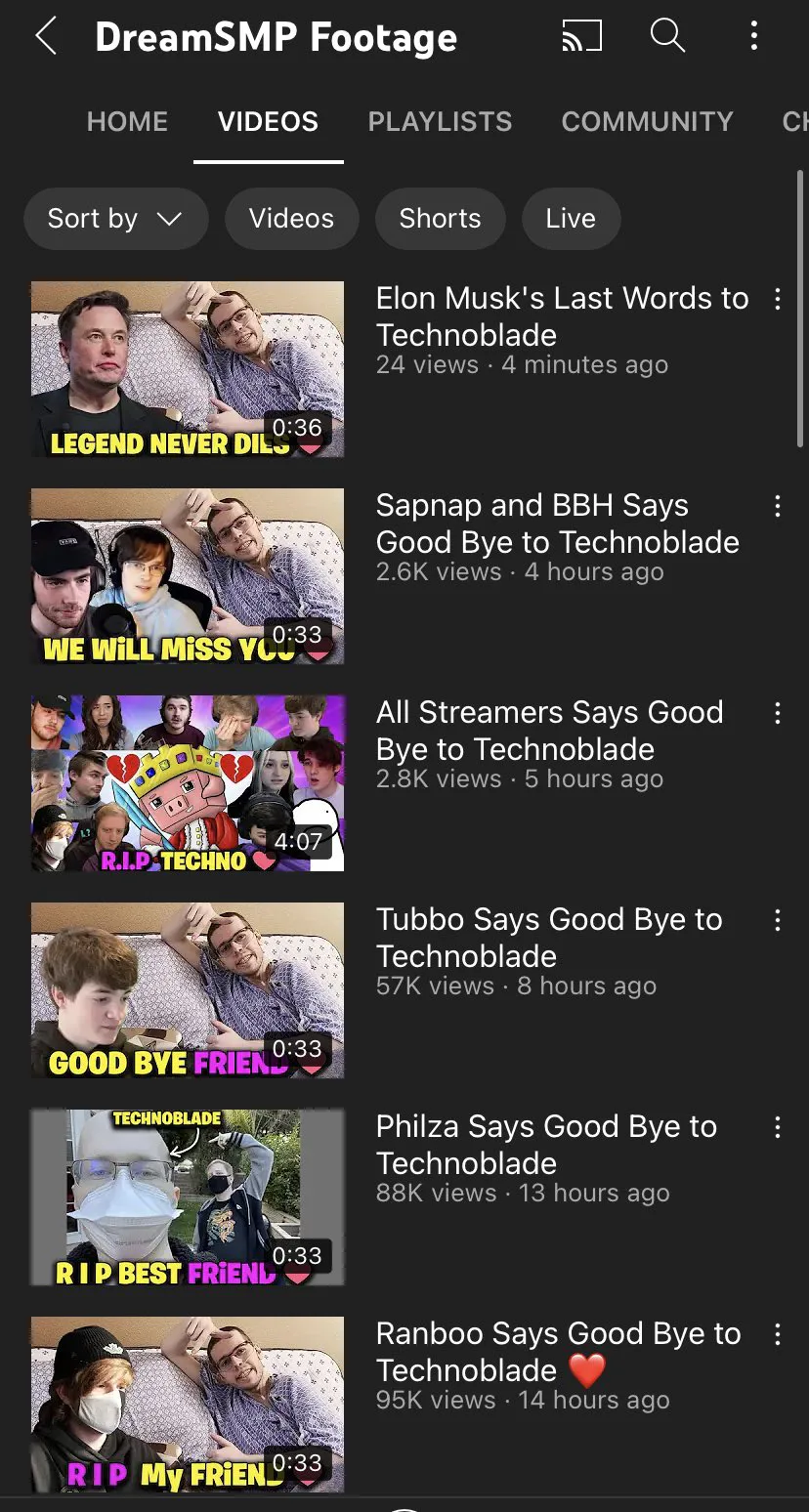
Task: Open options menu for the Tubbo video
Action: coord(778,920)
